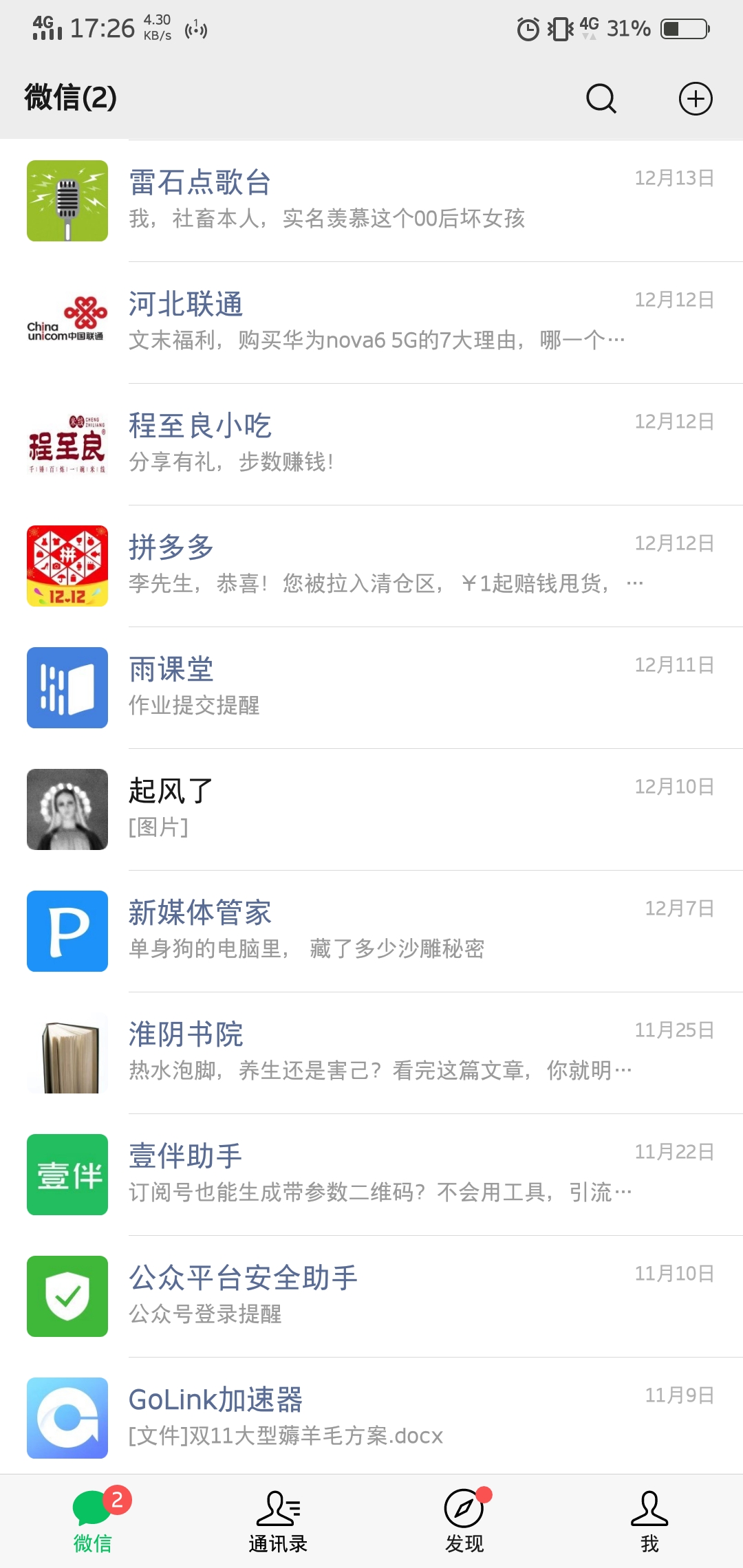Open the 雷石点歌台 conversation
The height and width of the screenshot is (1568, 743).
[371, 200]
